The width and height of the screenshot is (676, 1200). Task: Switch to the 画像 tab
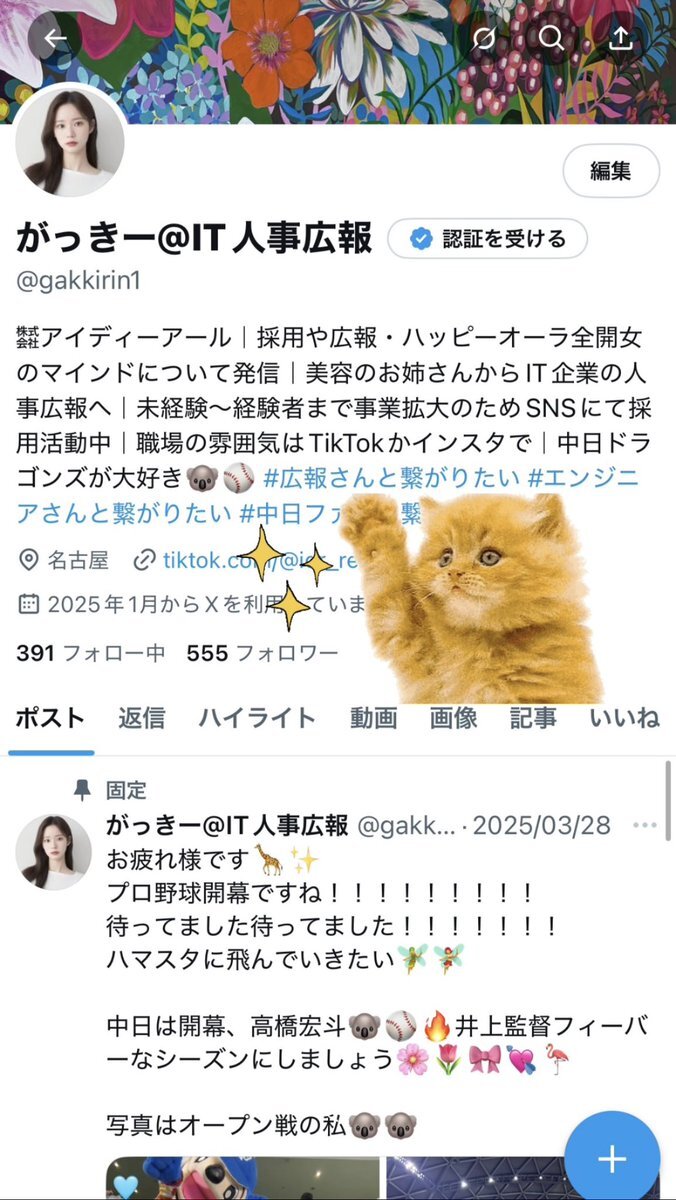(454, 717)
